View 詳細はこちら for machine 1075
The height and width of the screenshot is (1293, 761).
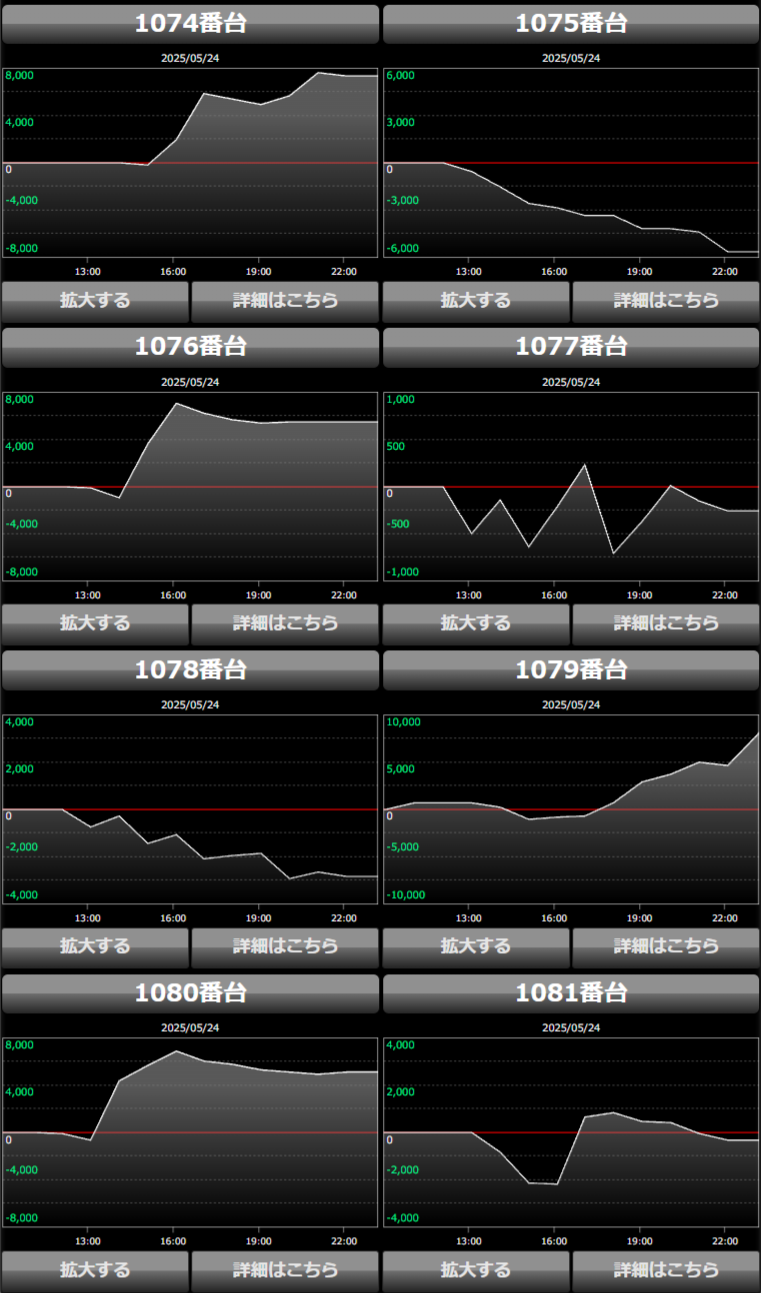pos(666,301)
